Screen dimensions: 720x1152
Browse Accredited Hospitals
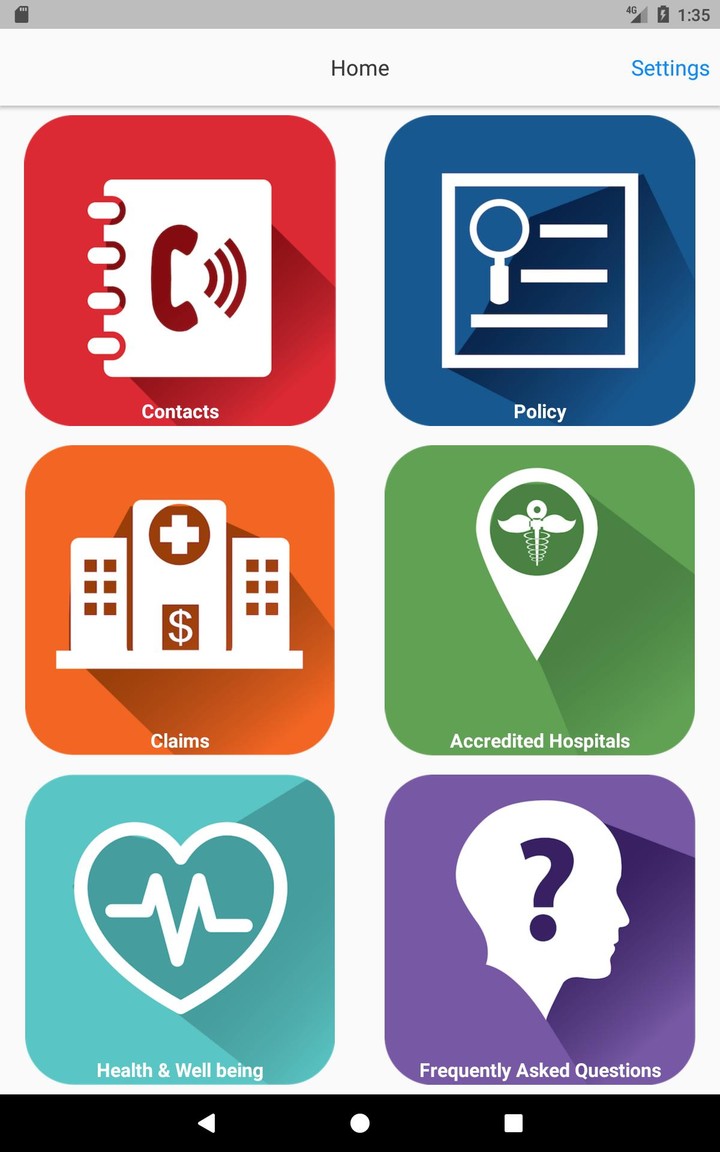[x=540, y=599]
